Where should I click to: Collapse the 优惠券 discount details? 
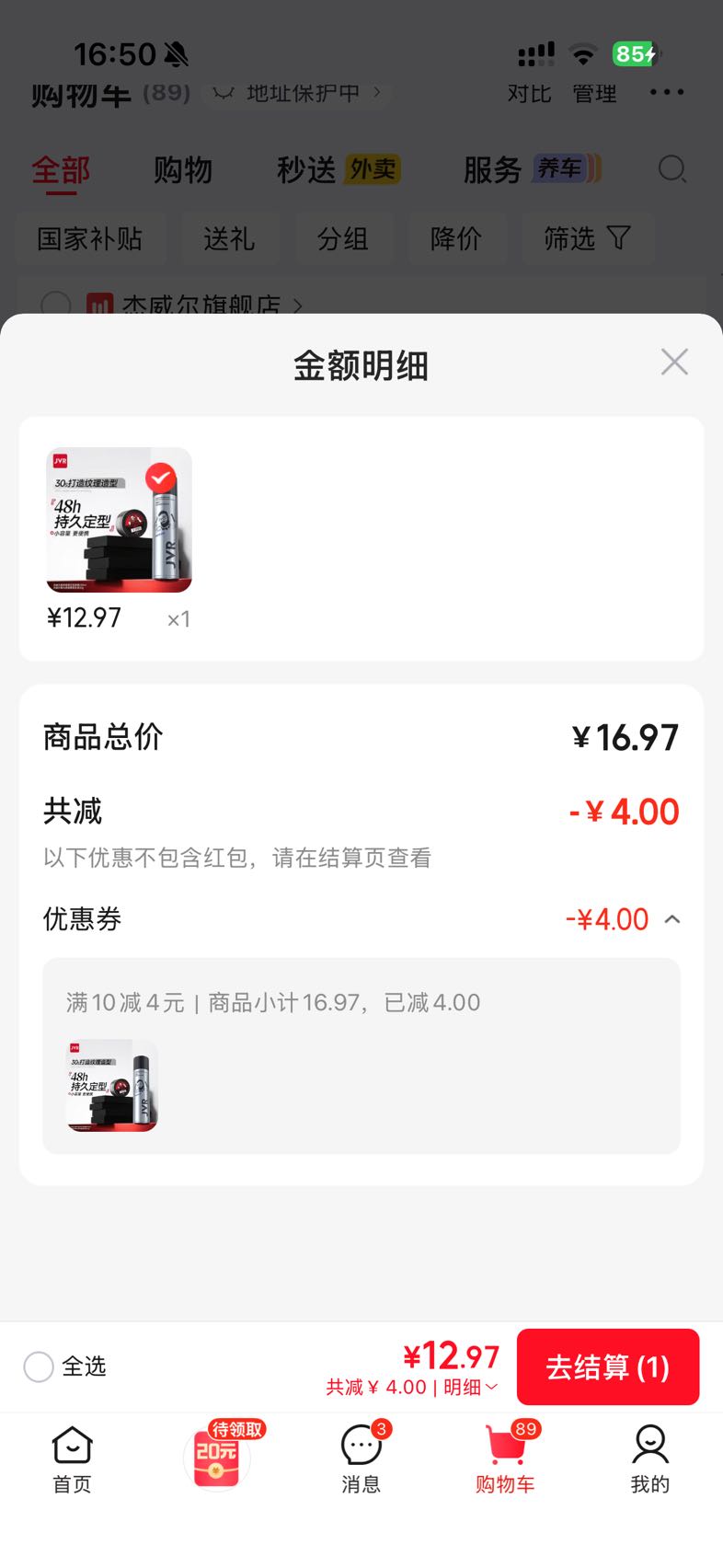[x=672, y=919]
